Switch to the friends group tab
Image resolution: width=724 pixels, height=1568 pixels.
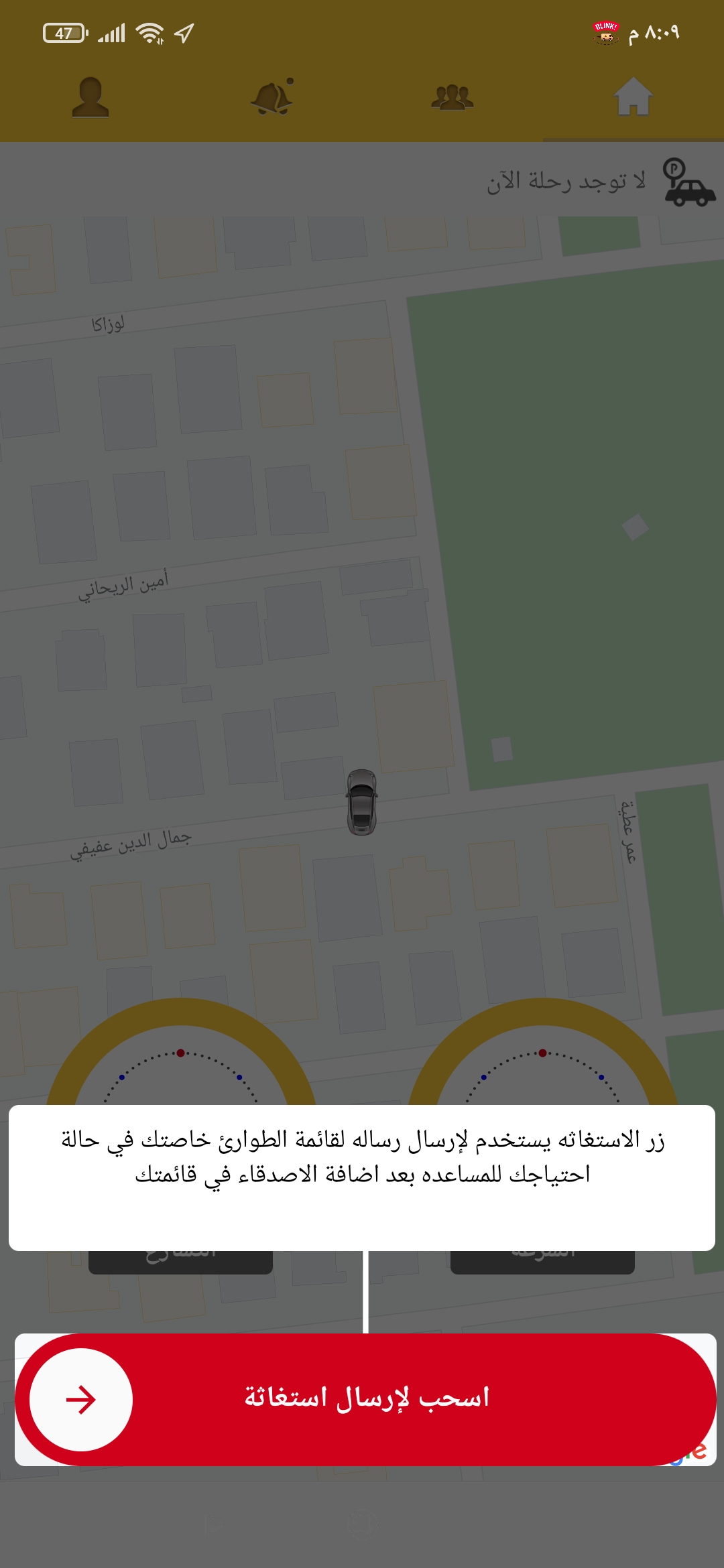click(452, 98)
